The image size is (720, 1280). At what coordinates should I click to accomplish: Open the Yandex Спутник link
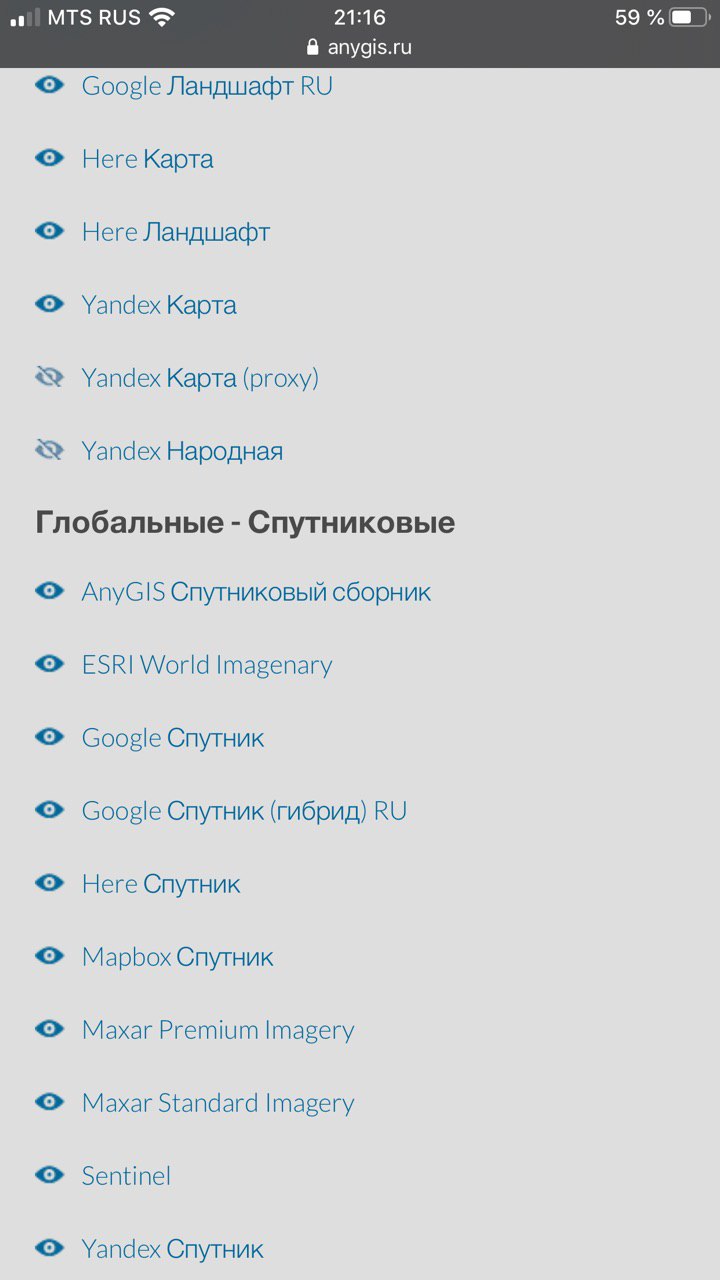tap(173, 1249)
